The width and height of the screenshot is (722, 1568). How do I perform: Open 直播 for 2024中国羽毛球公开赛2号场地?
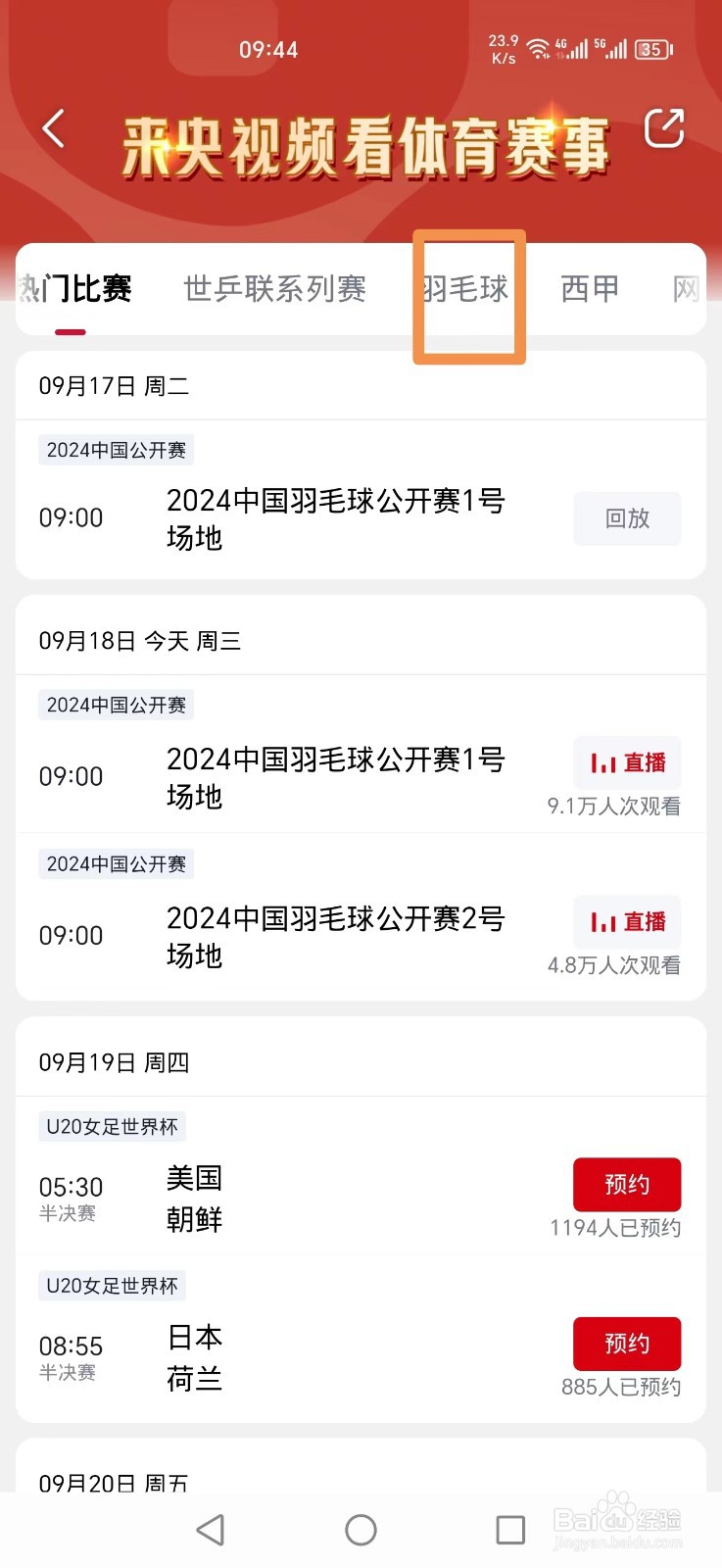pyautogui.click(x=627, y=921)
